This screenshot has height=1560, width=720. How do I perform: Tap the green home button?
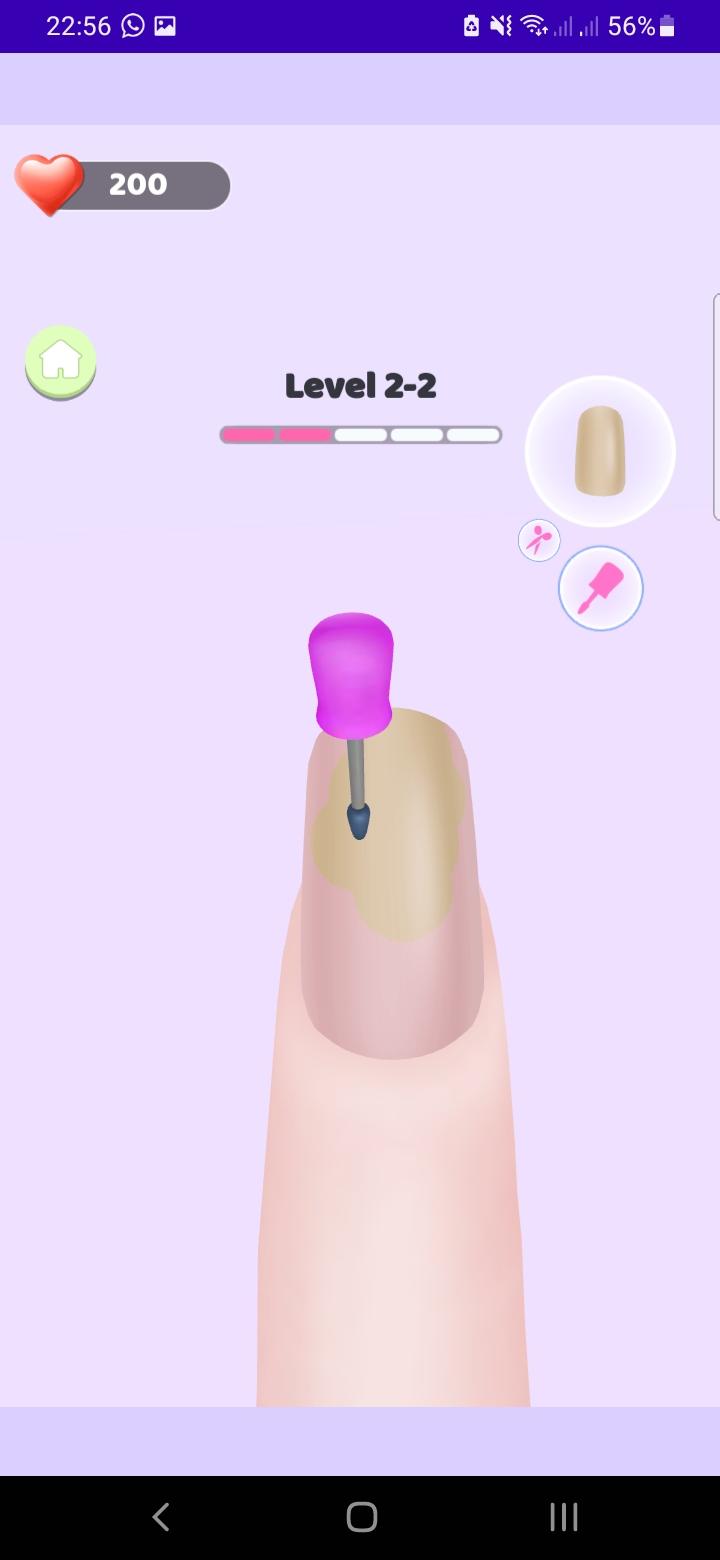click(x=60, y=362)
